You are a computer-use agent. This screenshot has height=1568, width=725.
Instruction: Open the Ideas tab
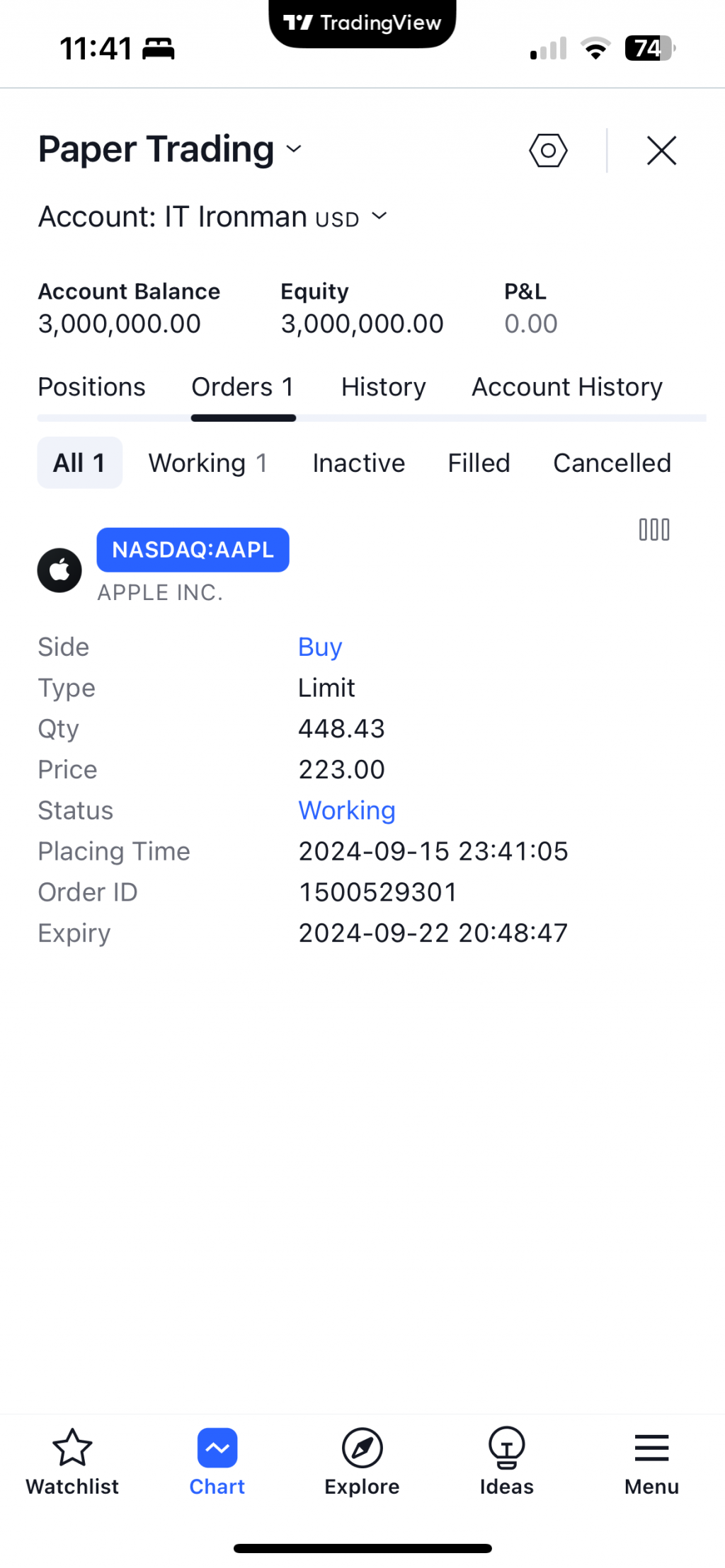tap(506, 1461)
